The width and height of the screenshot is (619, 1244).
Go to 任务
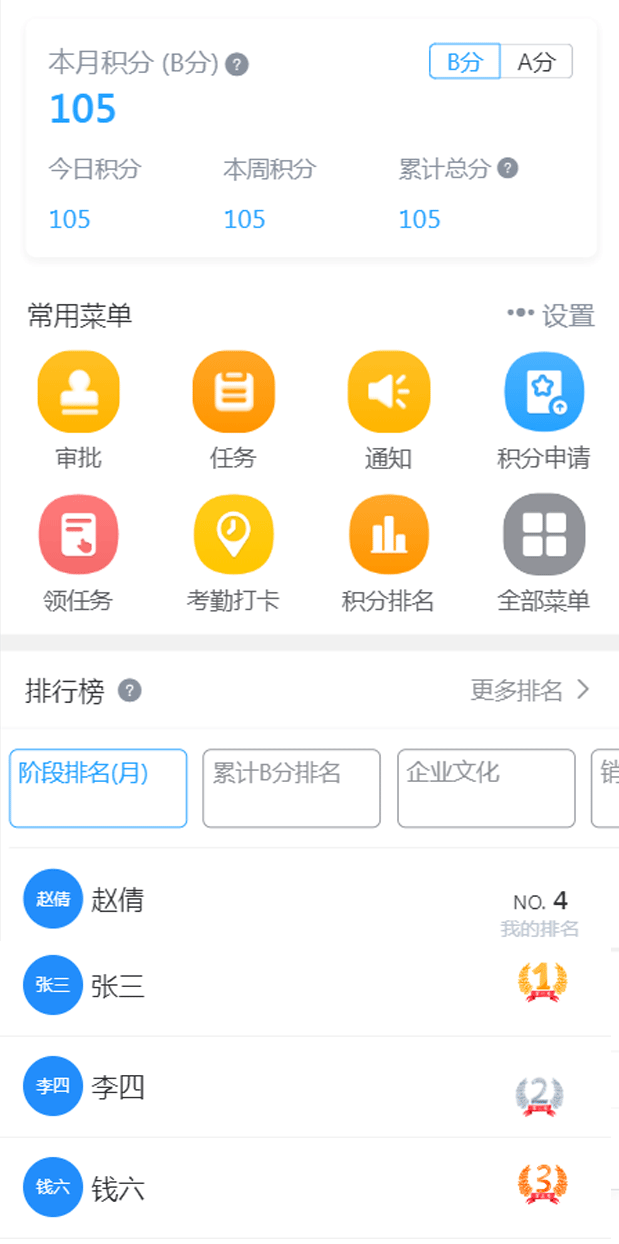coord(233,392)
